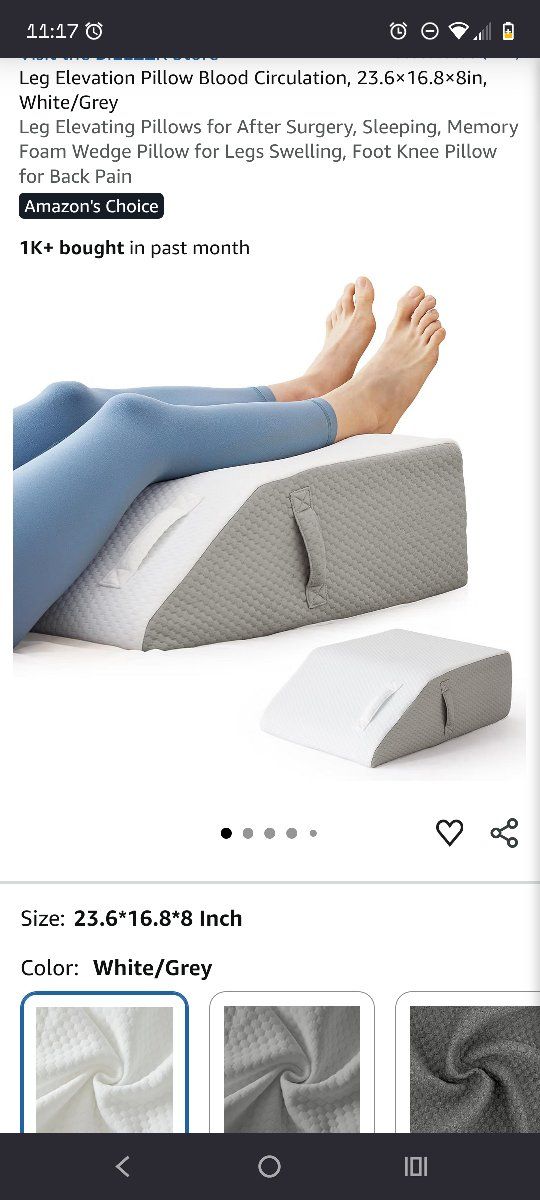Go back with the system back button

click(x=122, y=1166)
